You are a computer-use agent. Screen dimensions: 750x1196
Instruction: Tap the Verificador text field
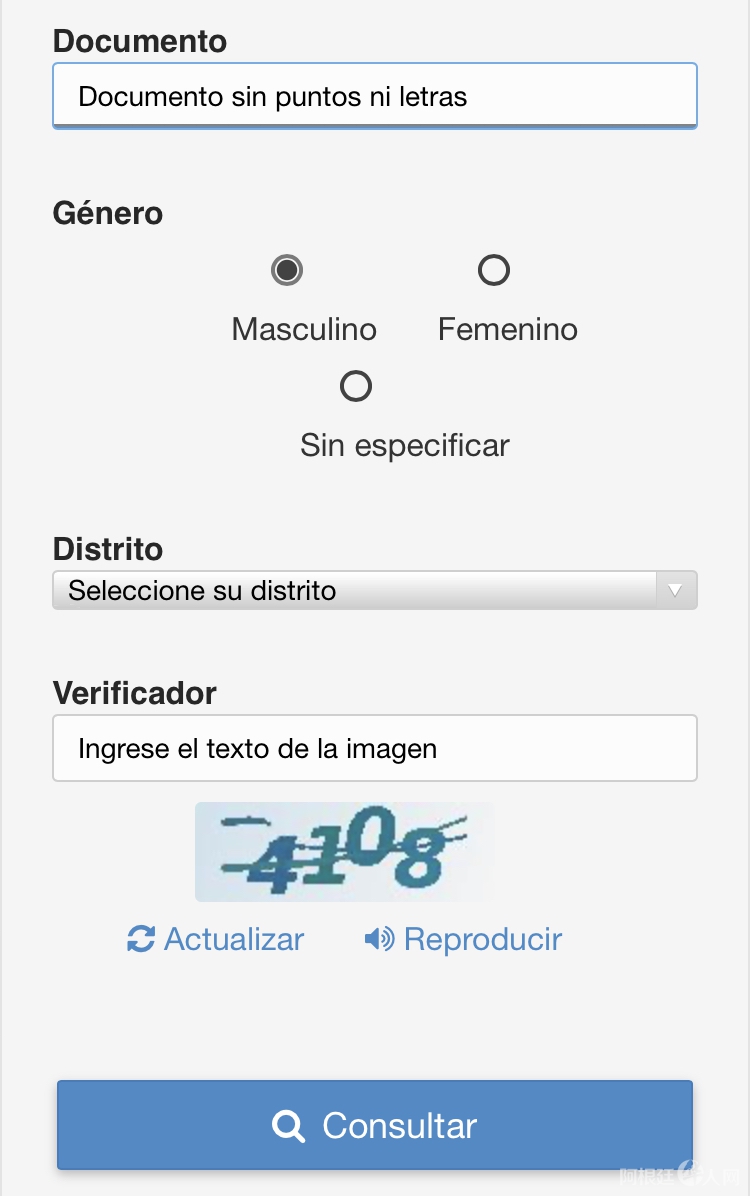click(x=374, y=748)
